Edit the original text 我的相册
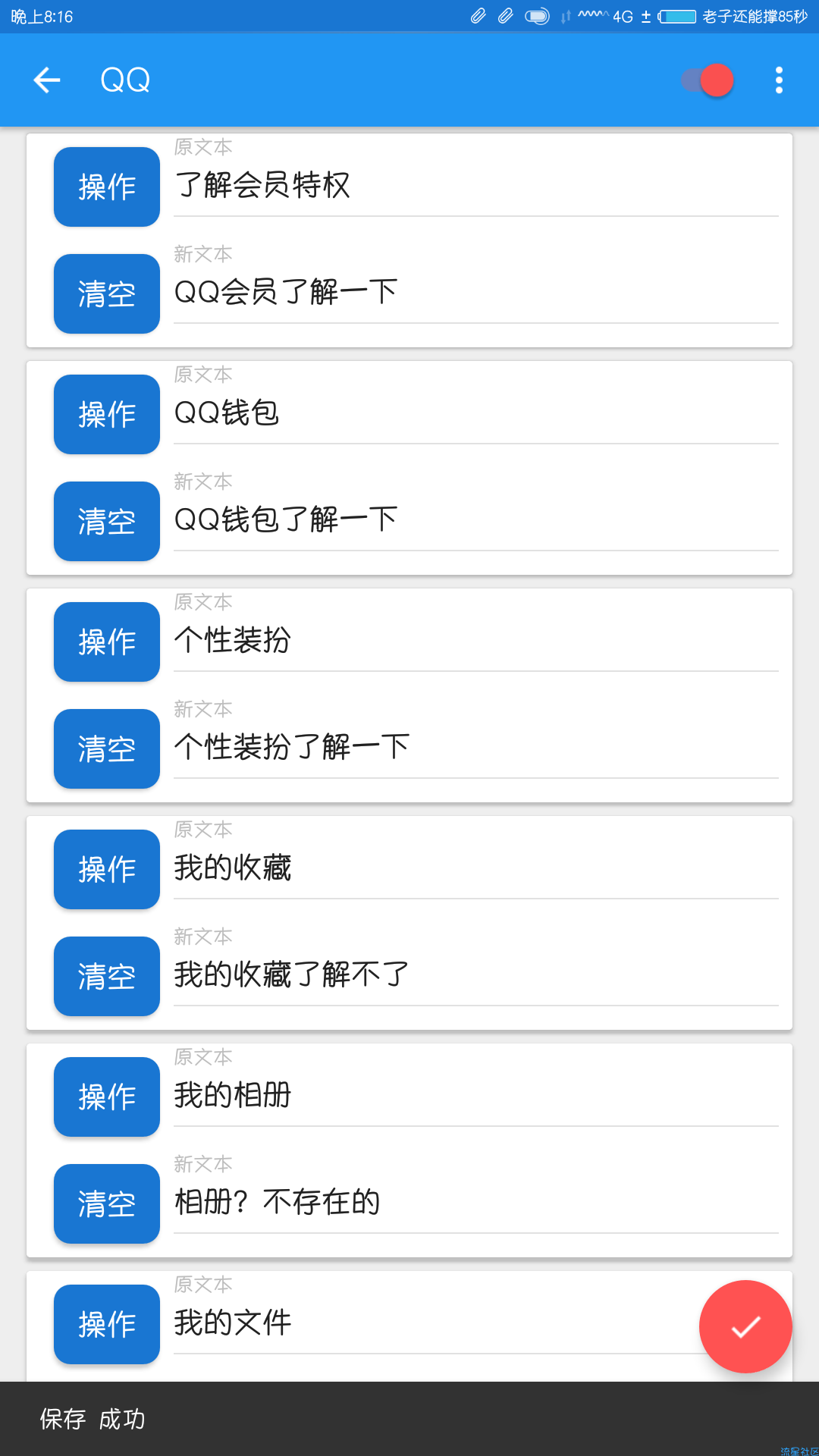Image resolution: width=819 pixels, height=1456 pixels. click(x=476, y=1096)
